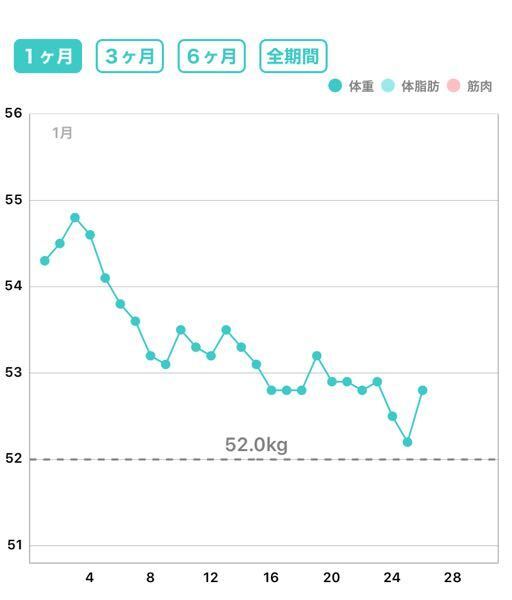The image size is (512, 600).
Task: Show the 全期間 graph
Action: pyautogui.click(x=294, y=56)
